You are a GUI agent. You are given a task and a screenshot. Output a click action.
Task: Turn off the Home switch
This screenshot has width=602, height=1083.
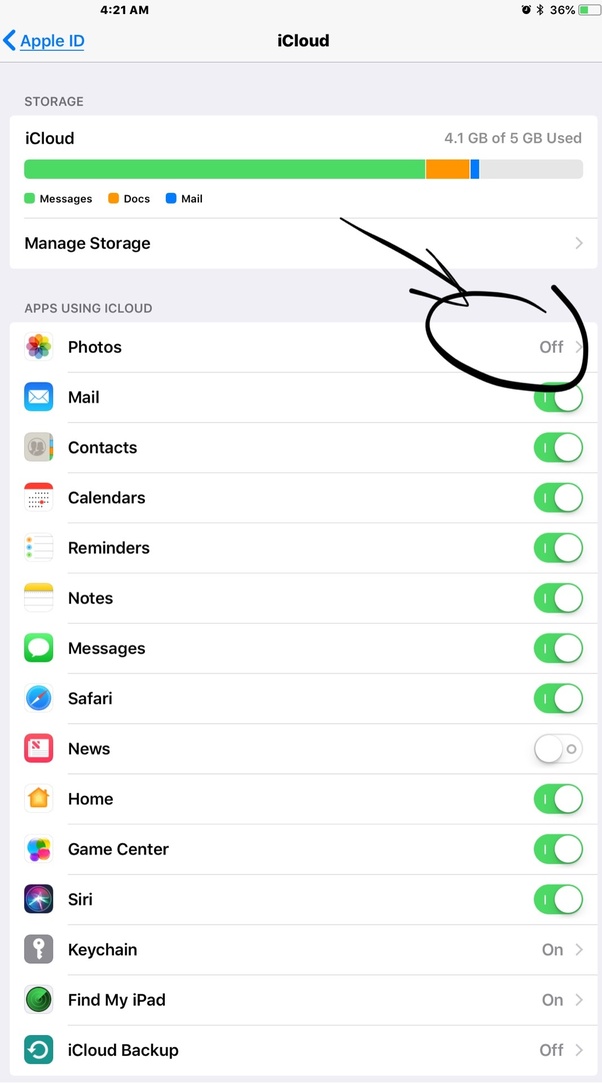click(557, 799)
